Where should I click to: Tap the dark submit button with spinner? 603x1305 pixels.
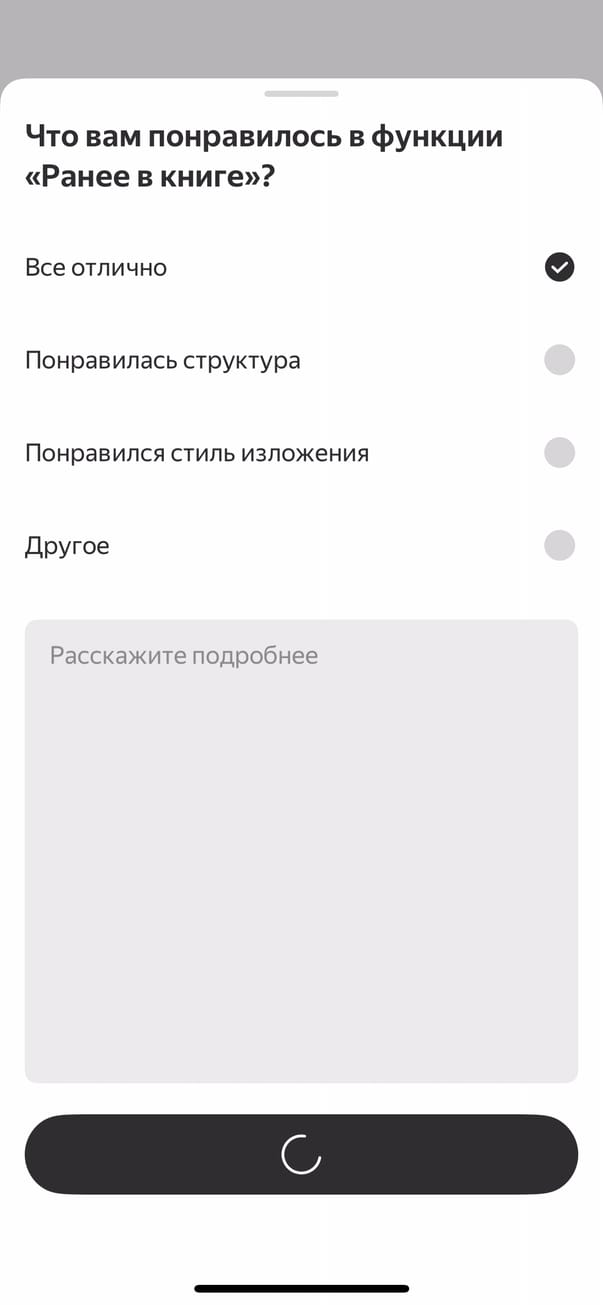(x=301, y=1154)
